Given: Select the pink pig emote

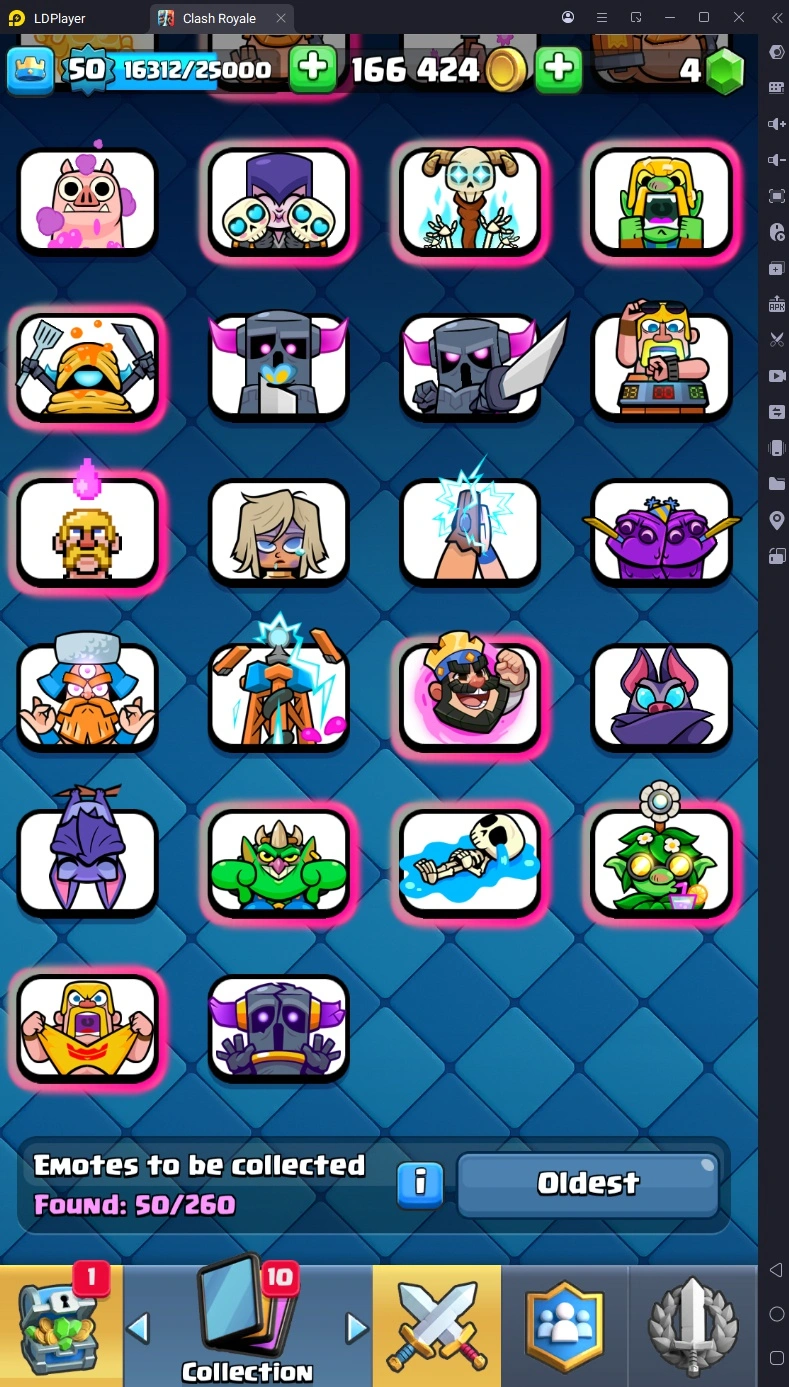Looking at the screenshot, I should point(88,201).
